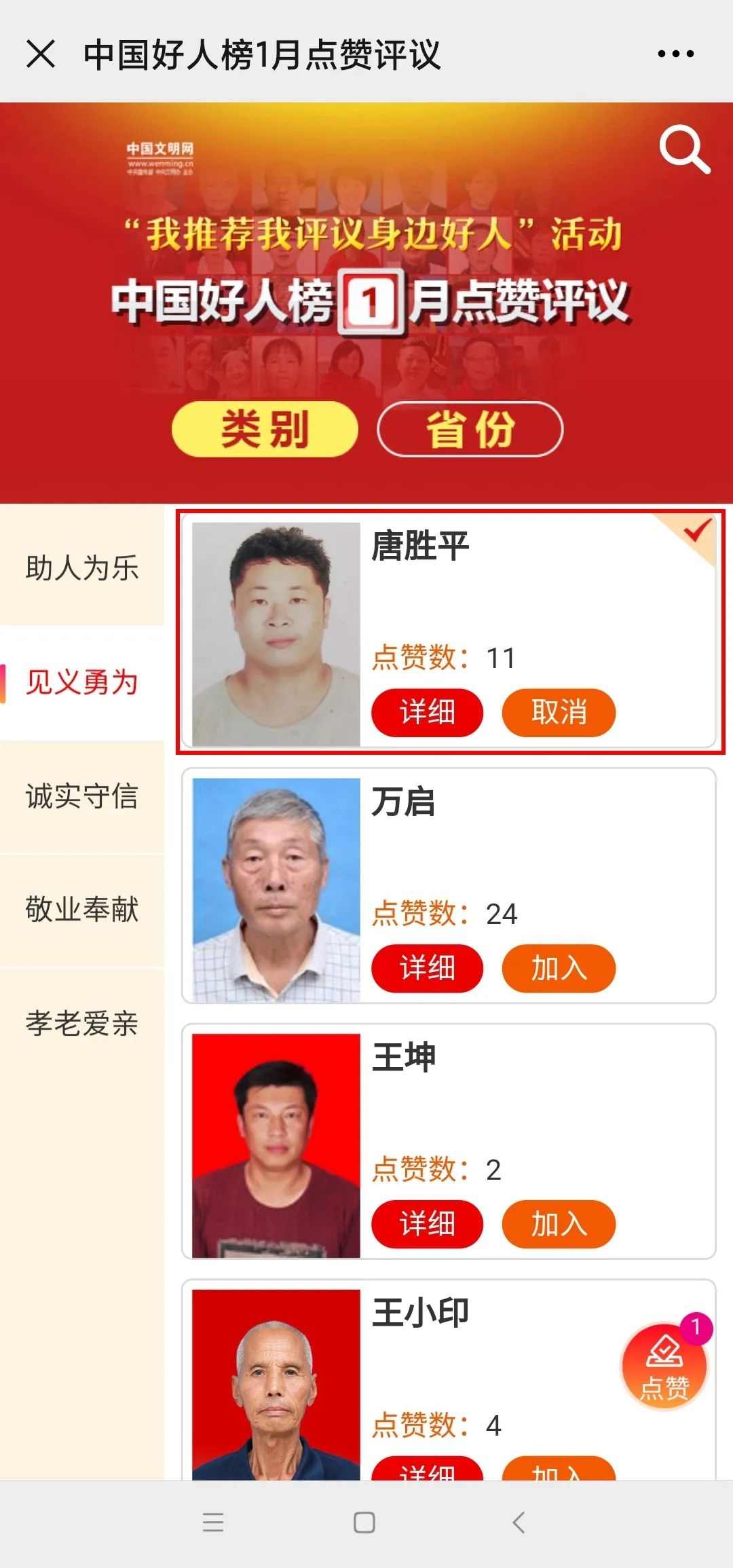See details of 王坤
The width and height of the screenshot is (733, 1568).
427,1224
